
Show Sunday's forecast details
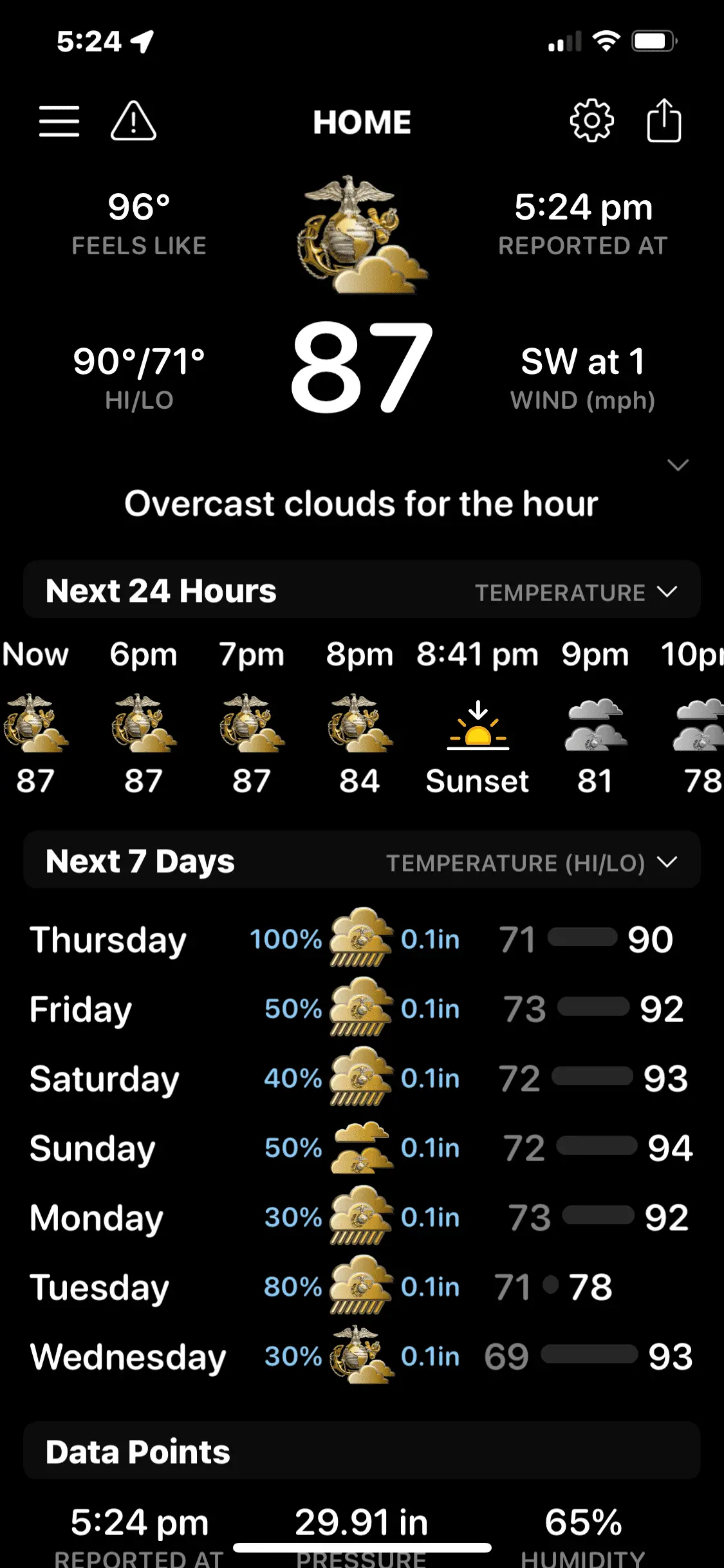click(362, 1148)
